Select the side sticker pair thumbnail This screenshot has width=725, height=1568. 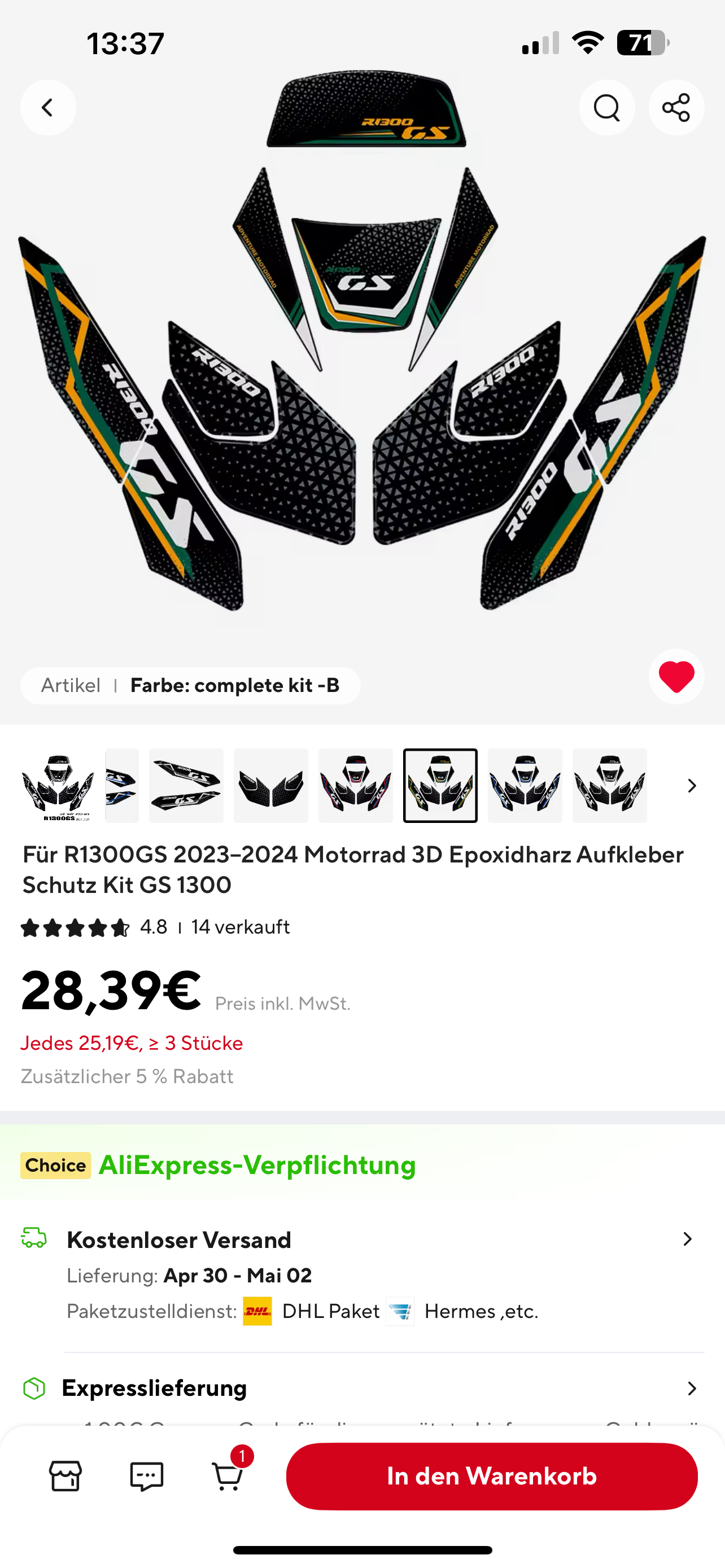coord(186,786)
